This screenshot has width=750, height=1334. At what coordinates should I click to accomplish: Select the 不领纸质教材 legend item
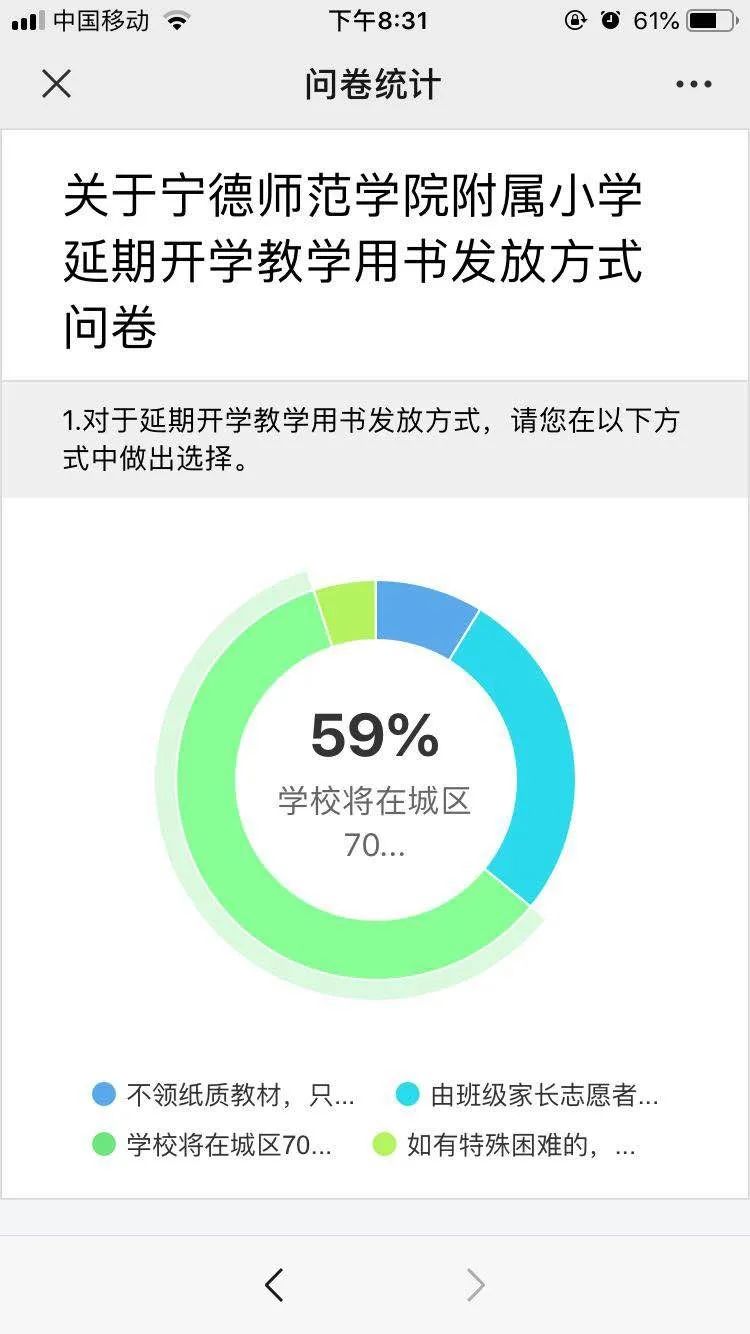pos(223,1095)
